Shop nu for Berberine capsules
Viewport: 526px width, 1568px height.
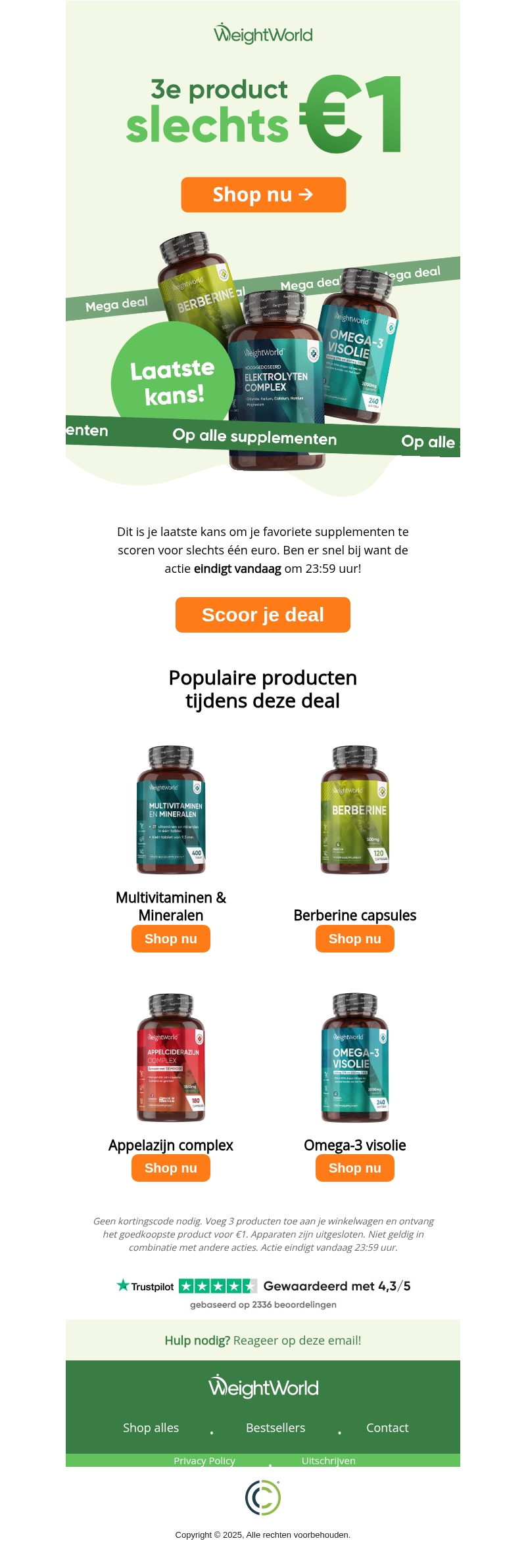click(355, 939)
